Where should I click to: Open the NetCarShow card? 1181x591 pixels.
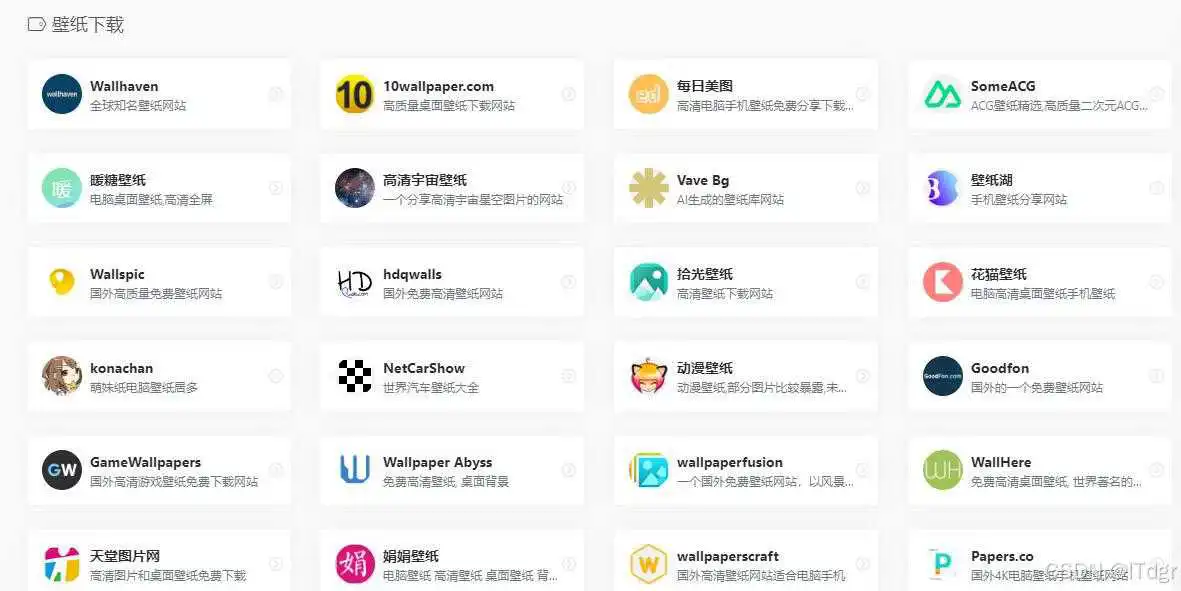pyautogui.click(x=452, y=376)
